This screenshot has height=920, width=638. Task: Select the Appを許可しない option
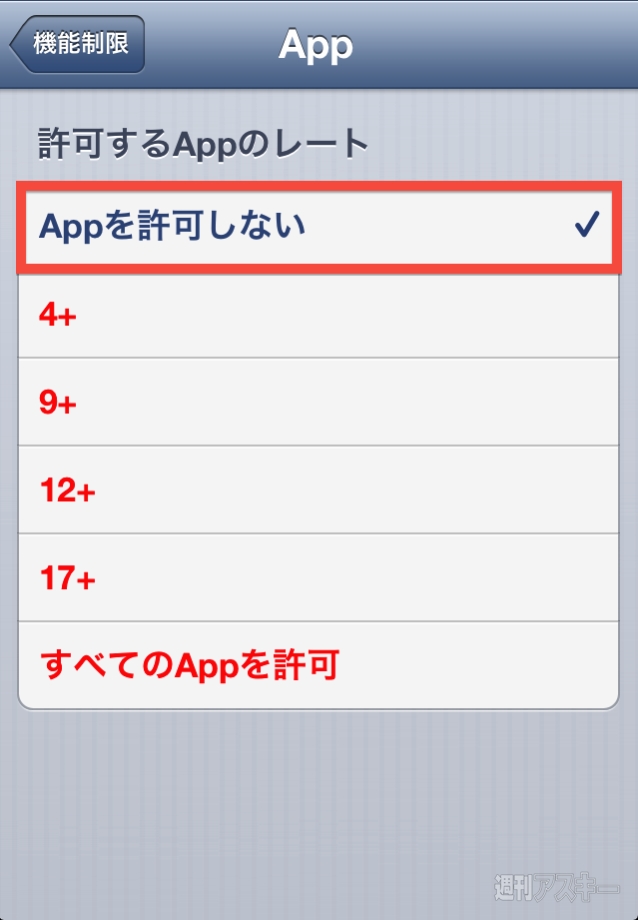(x=318, y=227)
